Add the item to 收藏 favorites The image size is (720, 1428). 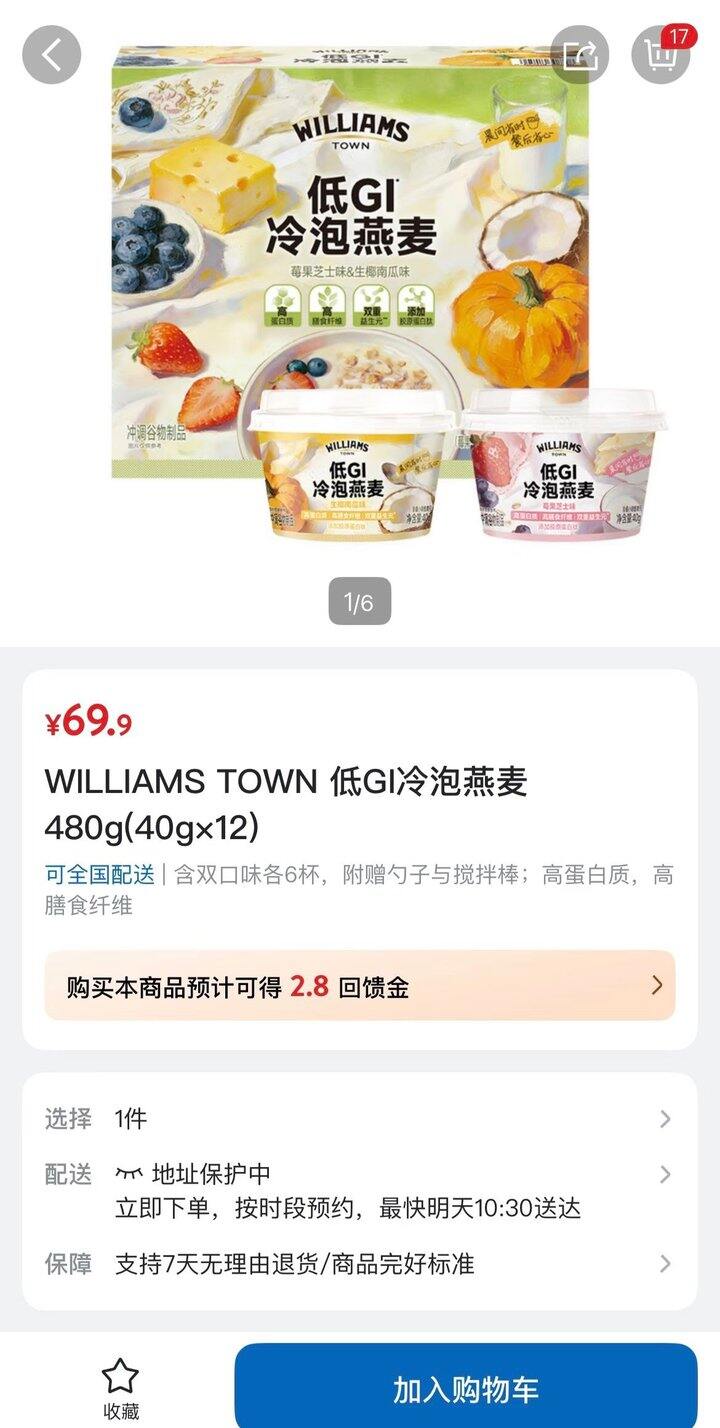[121, 1390]
